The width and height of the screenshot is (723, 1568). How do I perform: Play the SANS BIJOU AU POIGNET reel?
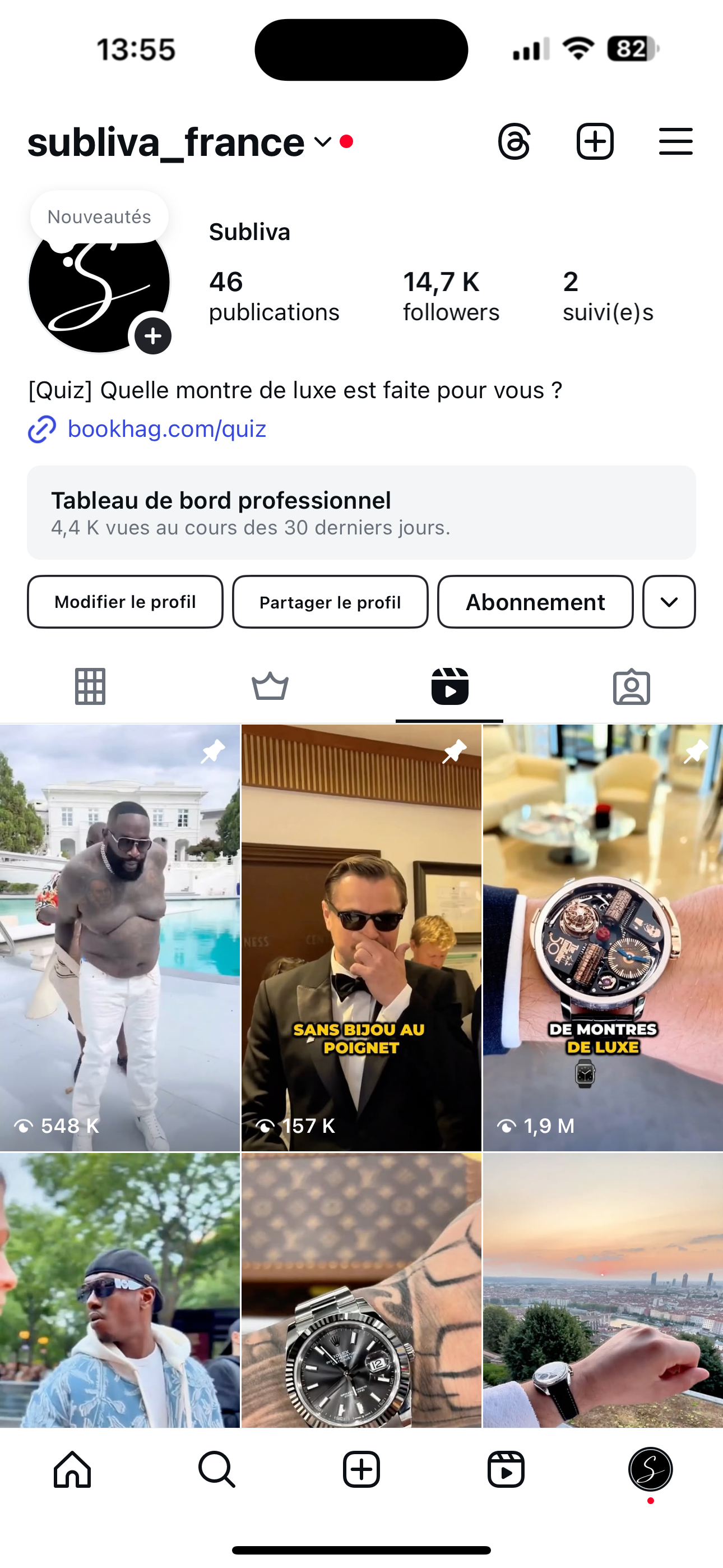(361, 938)
